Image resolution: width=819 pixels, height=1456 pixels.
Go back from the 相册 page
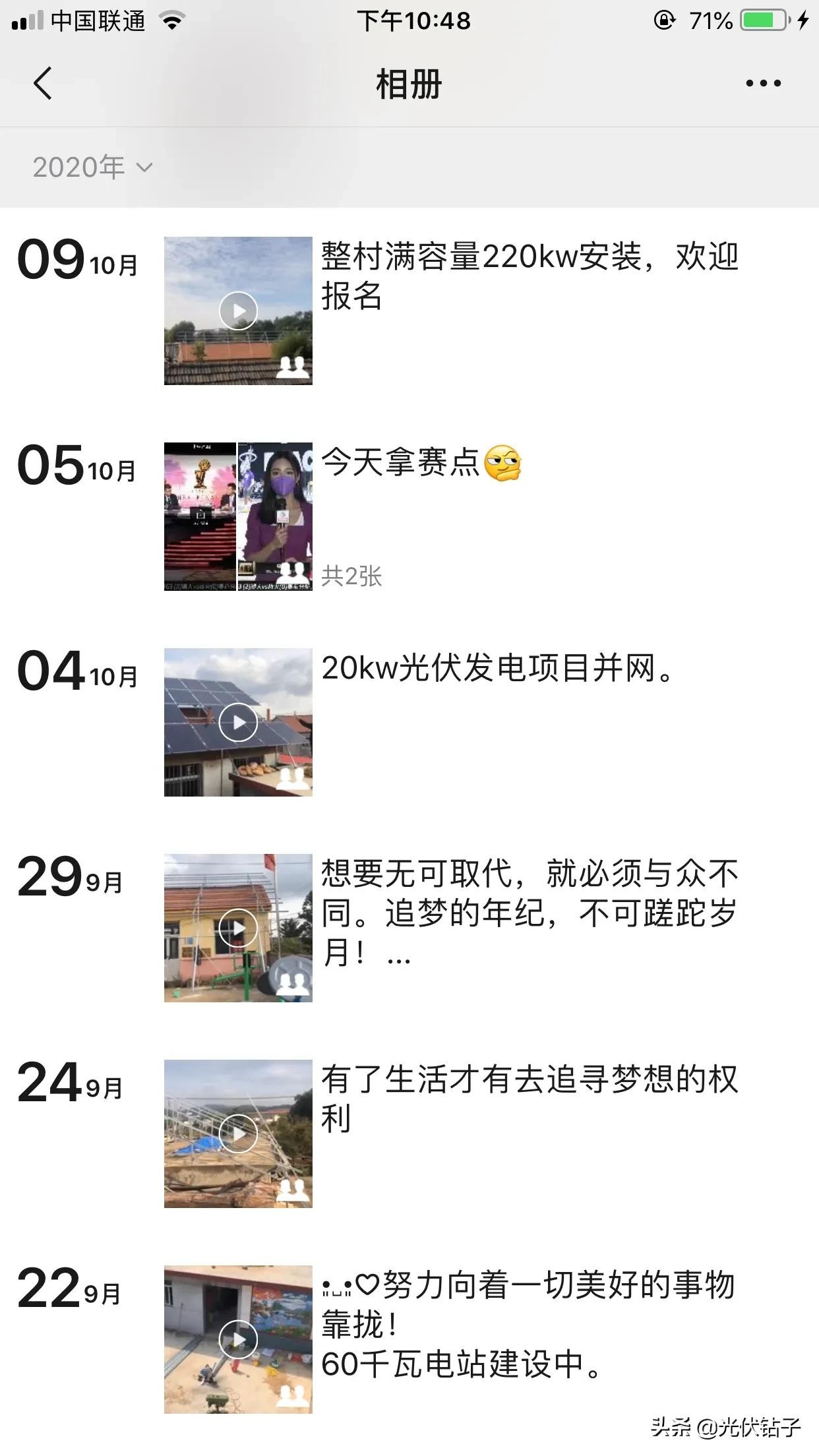click(43, 84)
